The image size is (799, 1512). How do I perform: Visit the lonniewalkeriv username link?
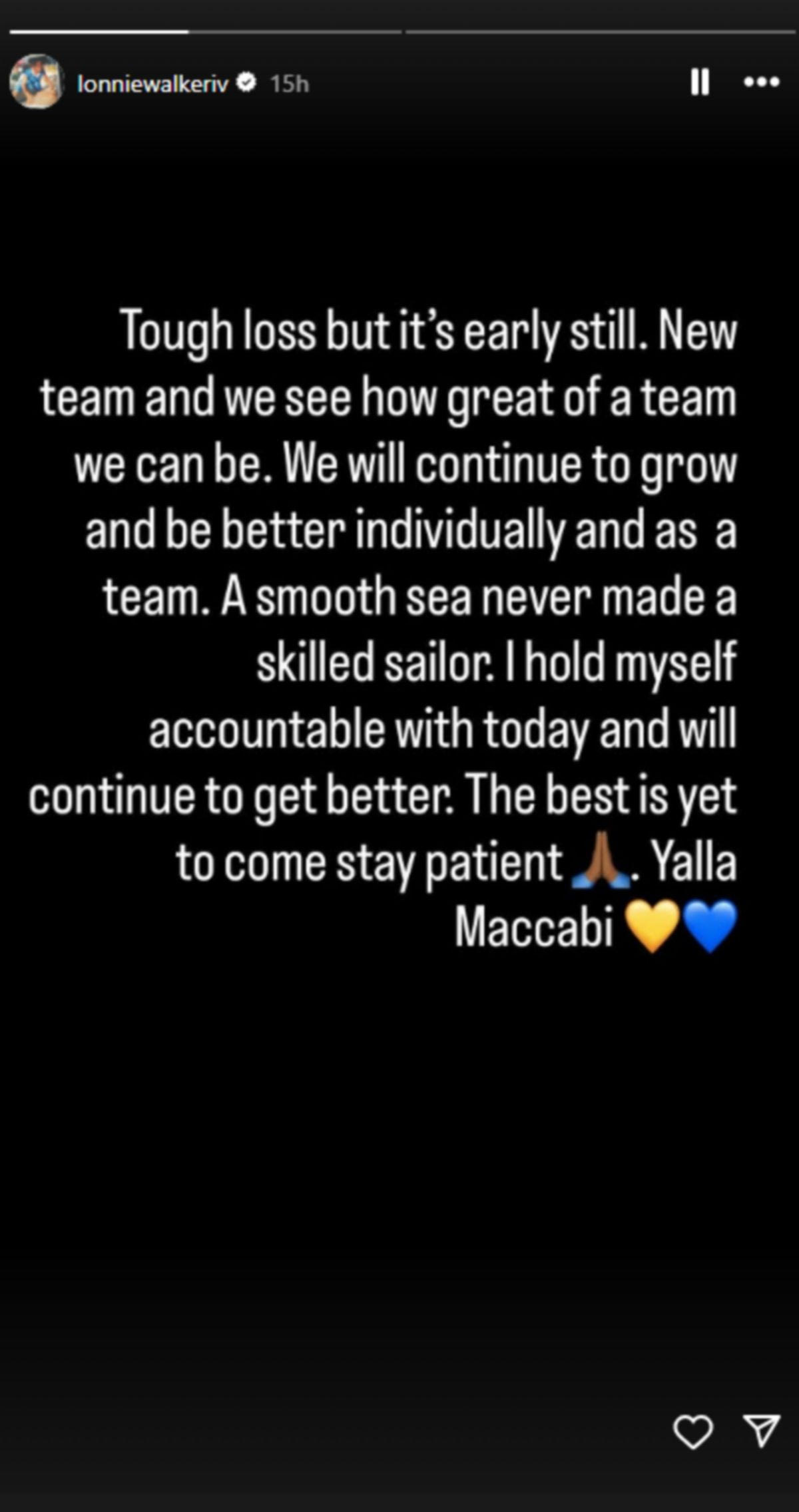[152, 84]
